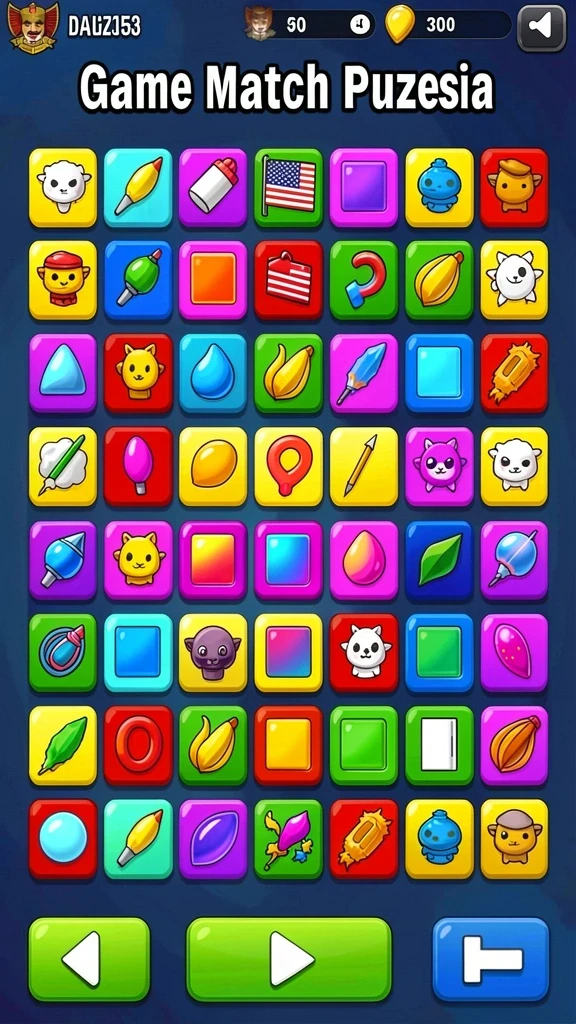Select the white rectangle tile on green
The image size is (576, 1024).
440,745
